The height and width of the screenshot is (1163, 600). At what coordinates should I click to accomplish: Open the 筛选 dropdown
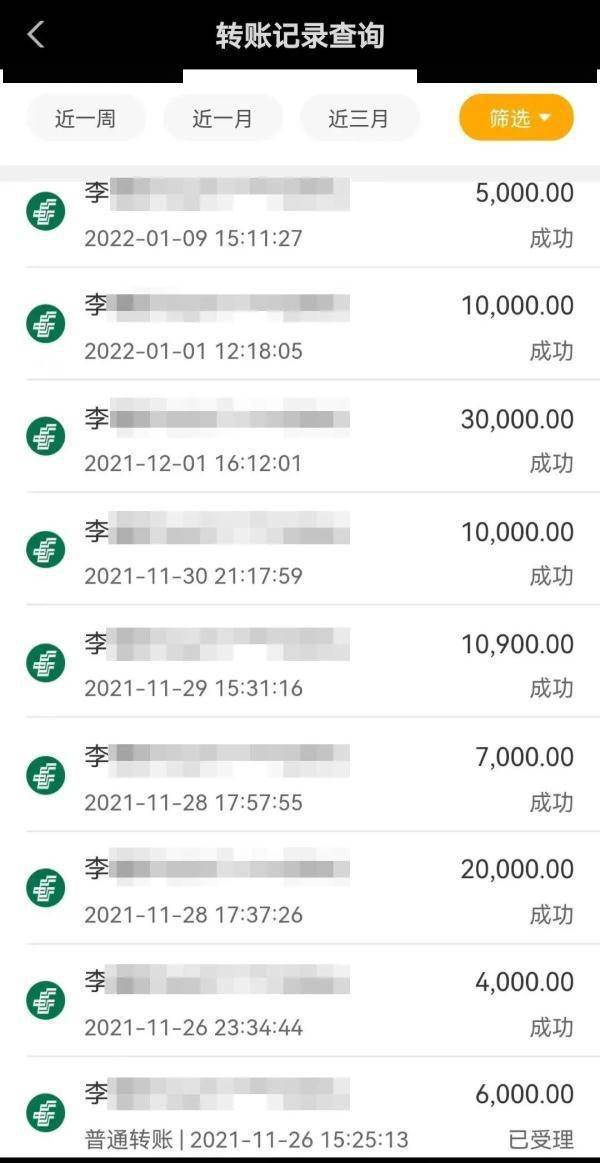click(516, 118)
